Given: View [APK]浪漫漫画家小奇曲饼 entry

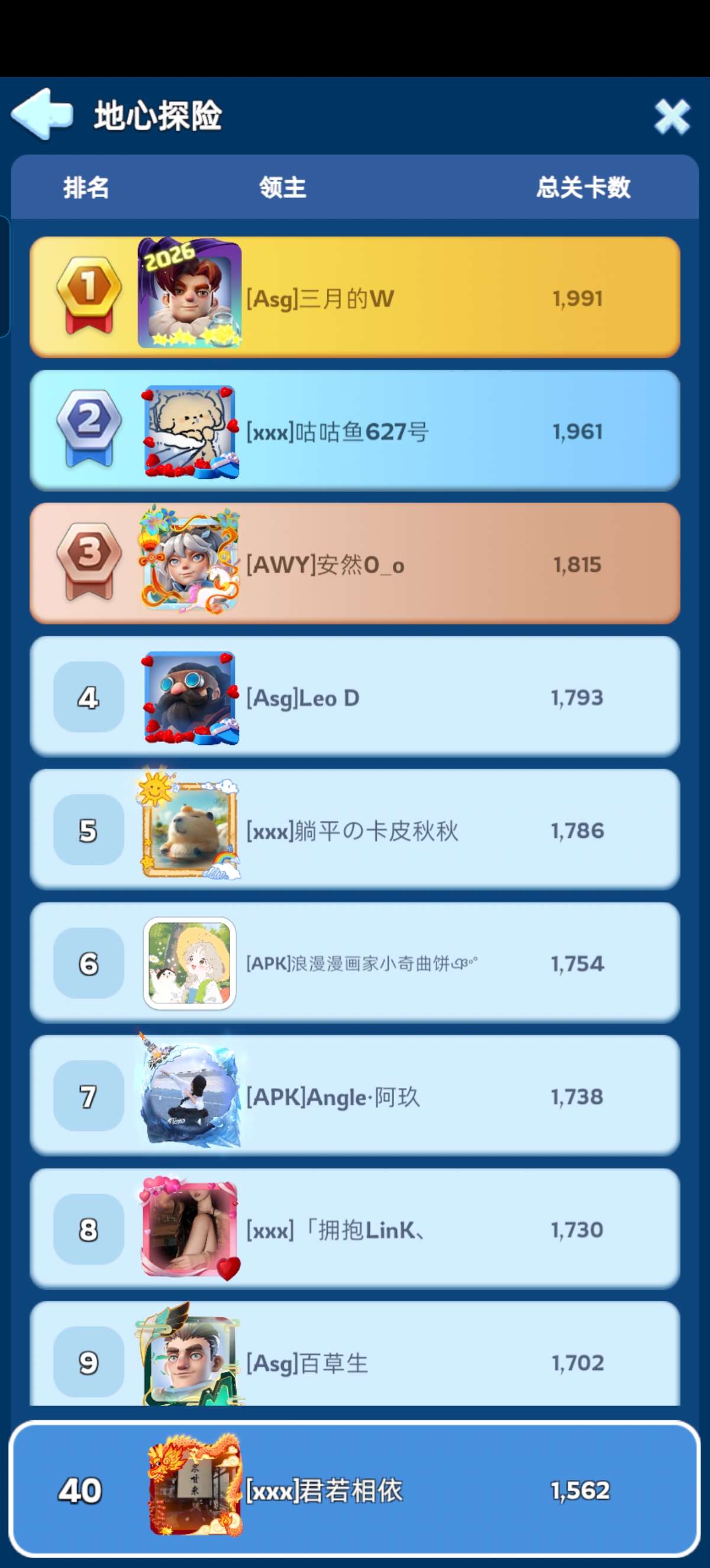Looking at the screenshot, I should point(354,963).
